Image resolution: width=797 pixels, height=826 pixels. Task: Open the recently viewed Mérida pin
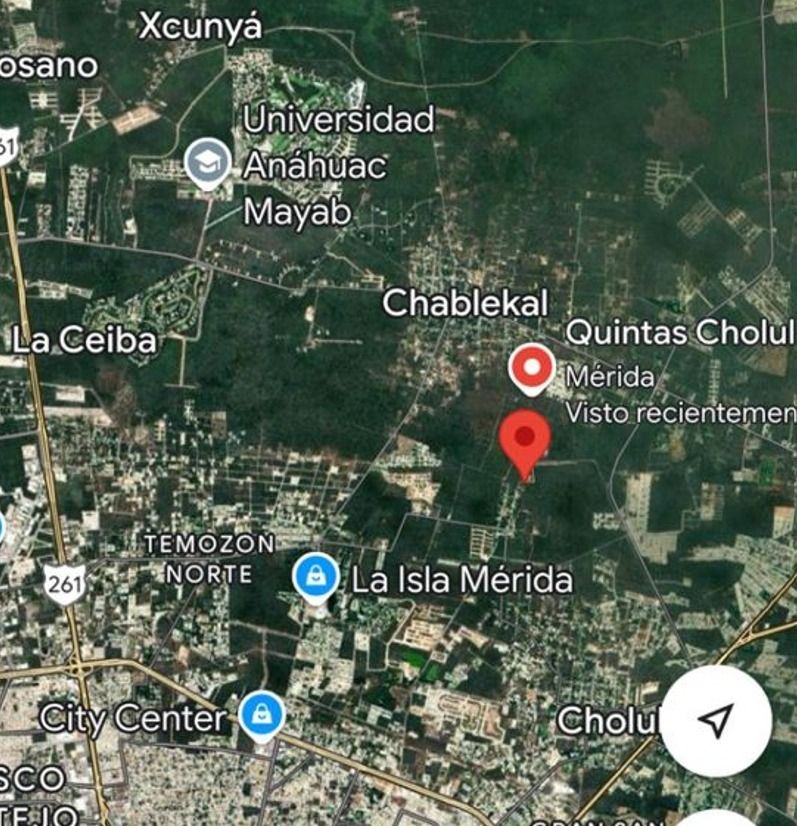click(532, 369)
